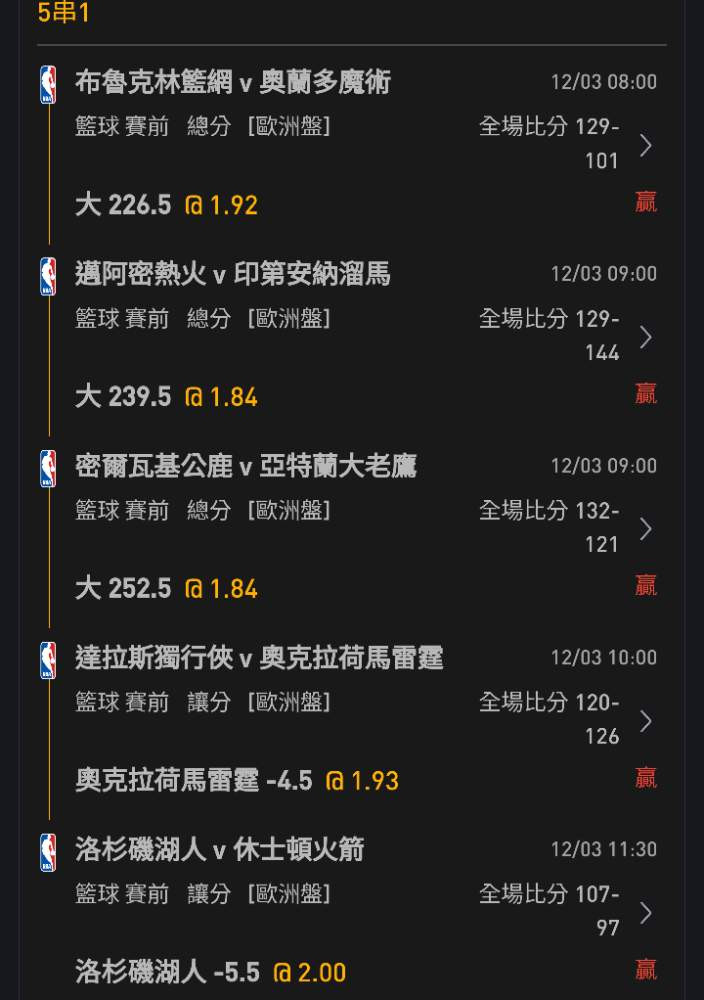Open score details for 布魯克林籃網 v 奧蘭多魔術
704x1000 pixels.
coord(645,145)
